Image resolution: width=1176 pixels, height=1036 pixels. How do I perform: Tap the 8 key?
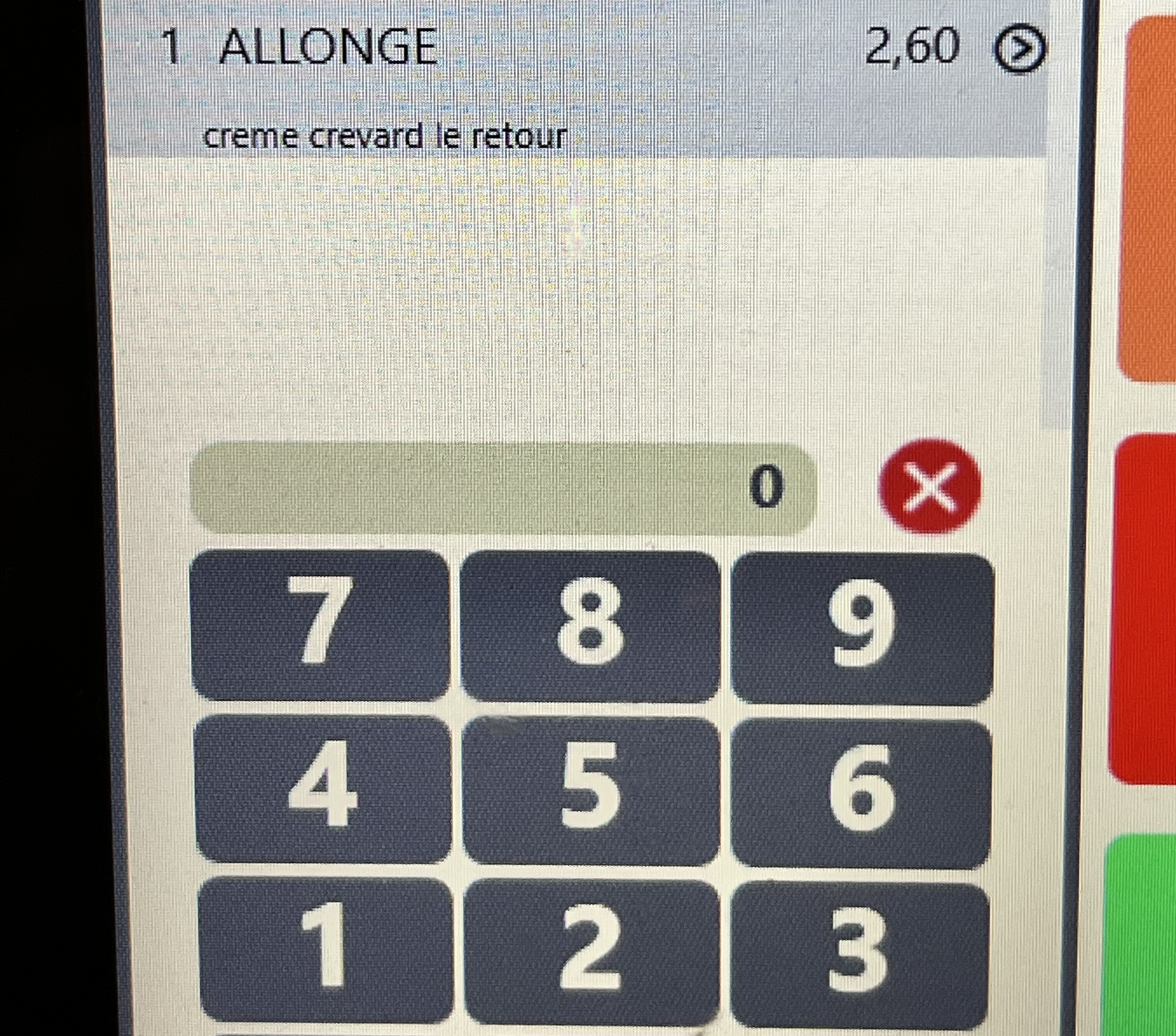590,627
